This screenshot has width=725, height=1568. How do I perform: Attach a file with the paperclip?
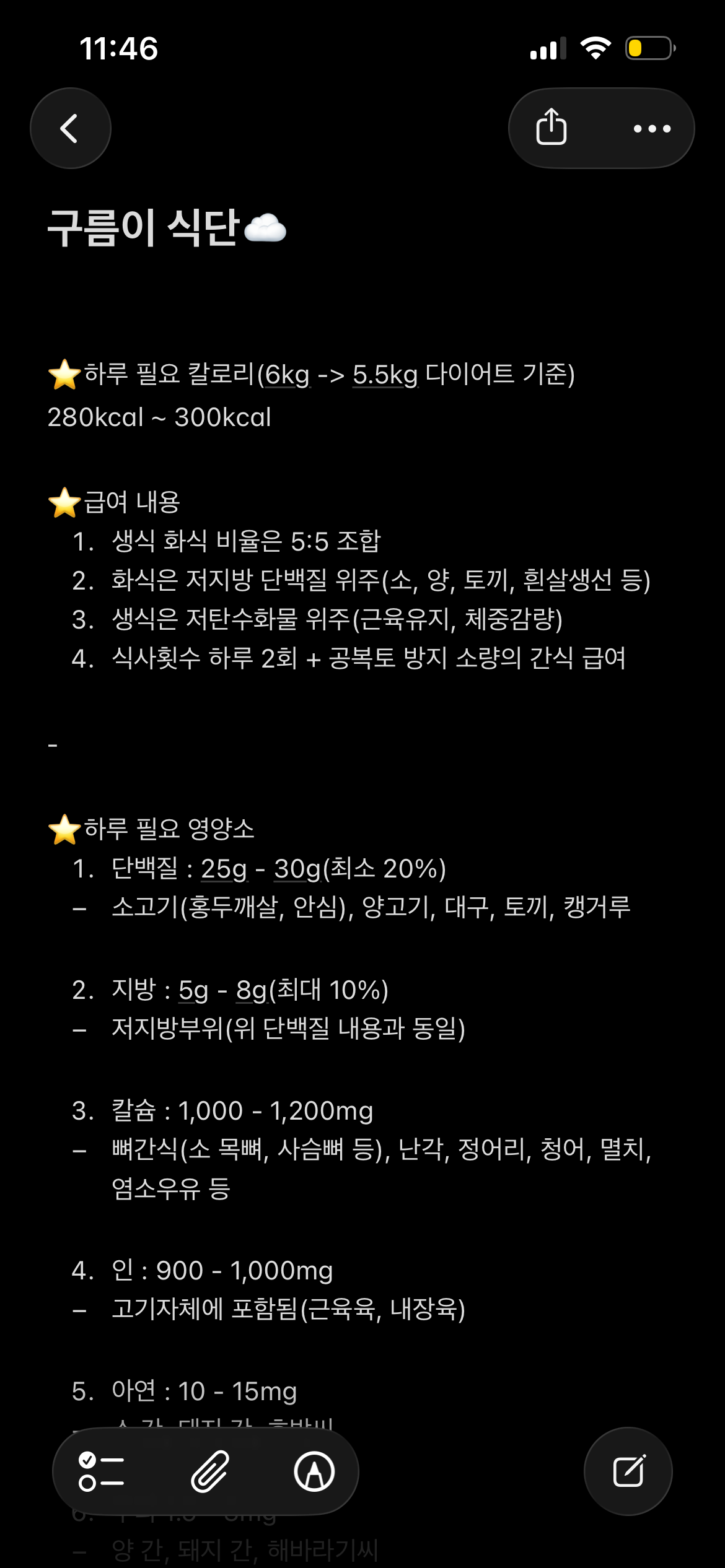pos(210,1471)
